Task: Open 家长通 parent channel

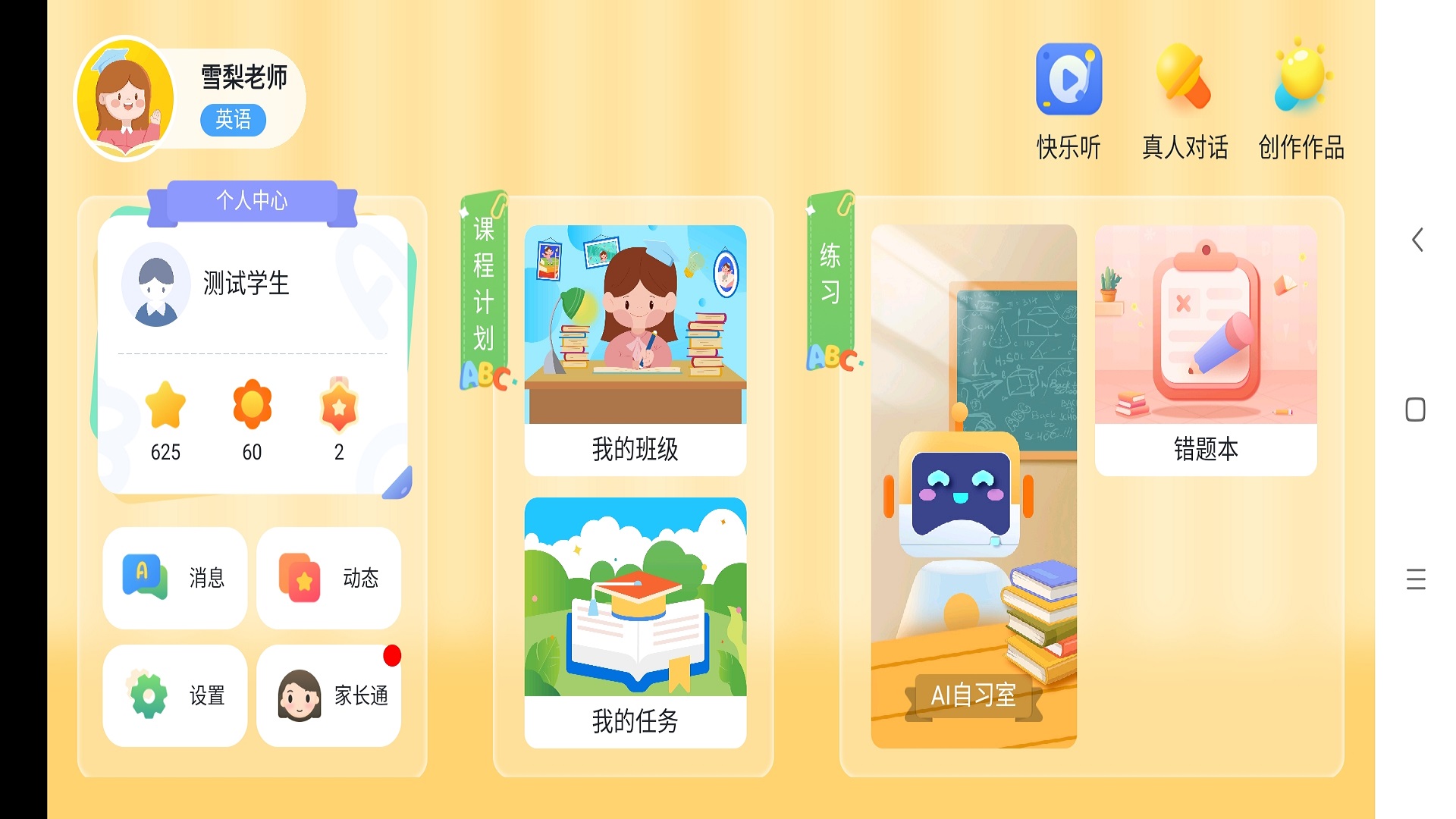Action: tap(328, 695)
